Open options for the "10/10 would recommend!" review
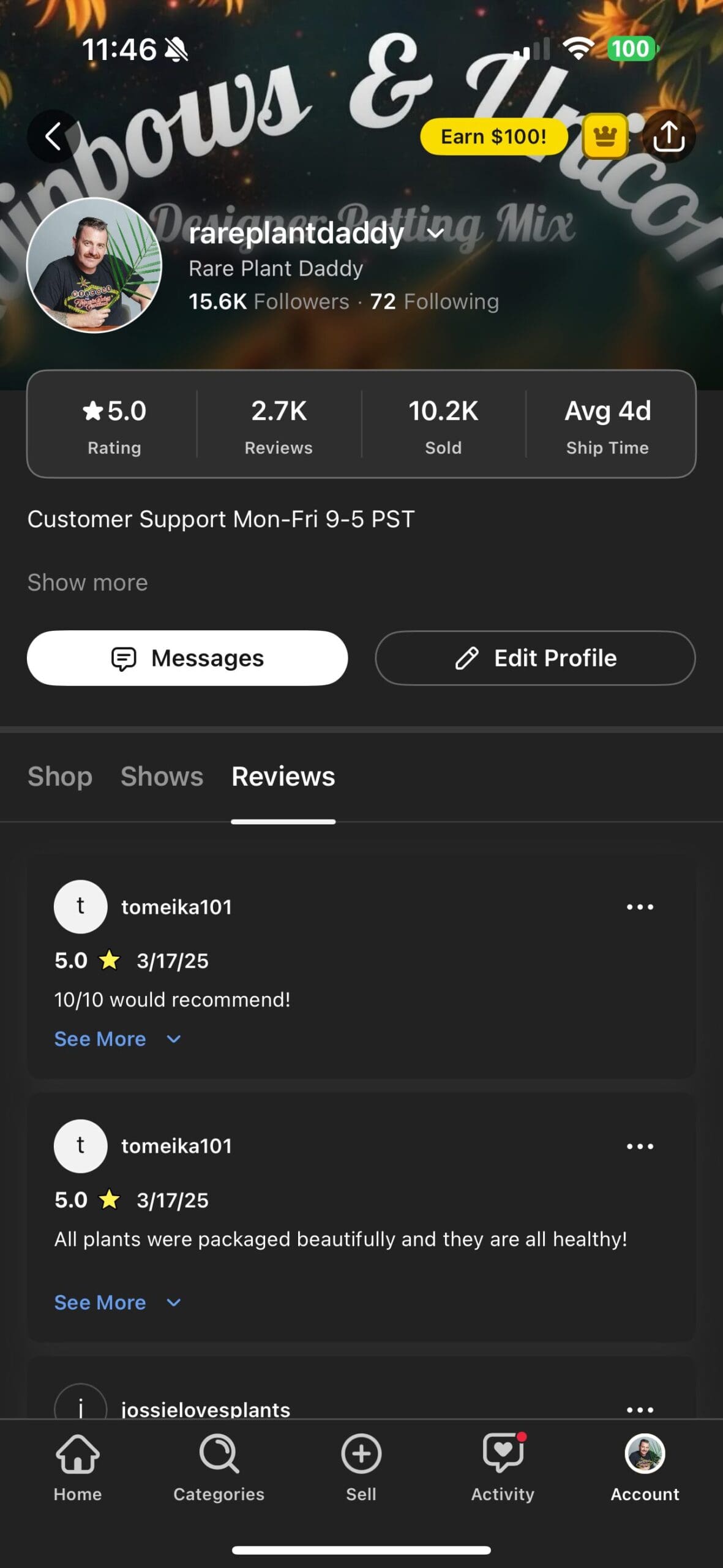This screenshot has height=1568, width=723. pos(640,907)
